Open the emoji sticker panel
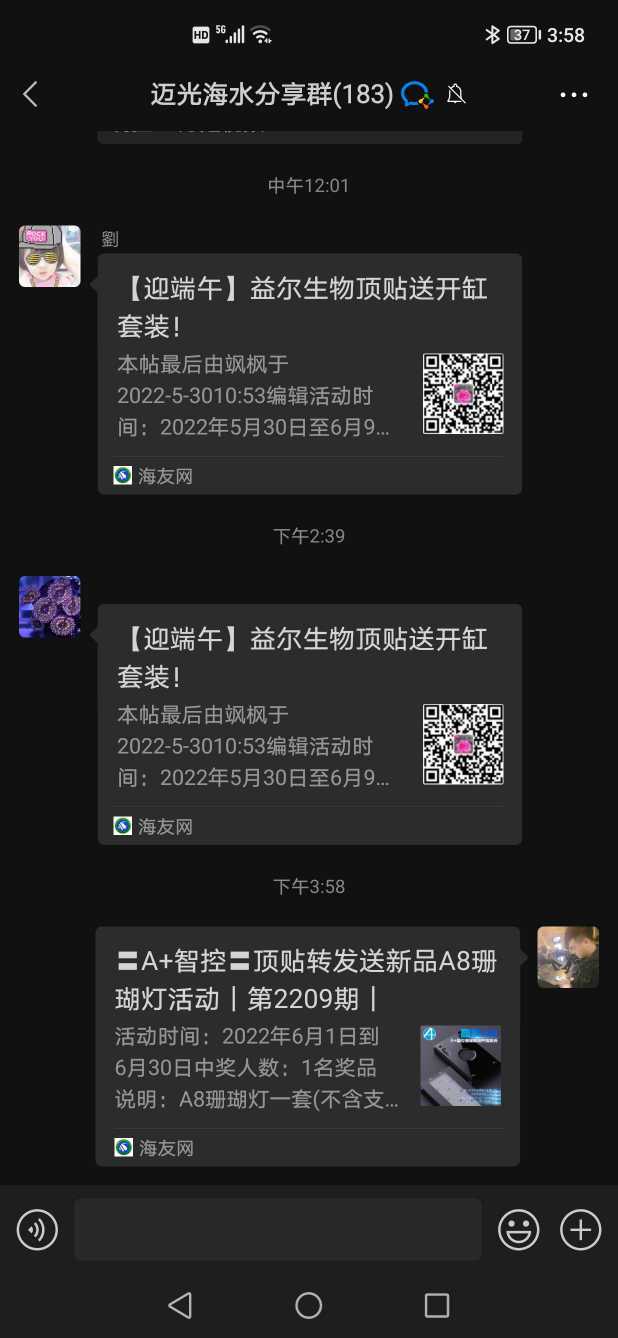 click(x=519, y=1229)
